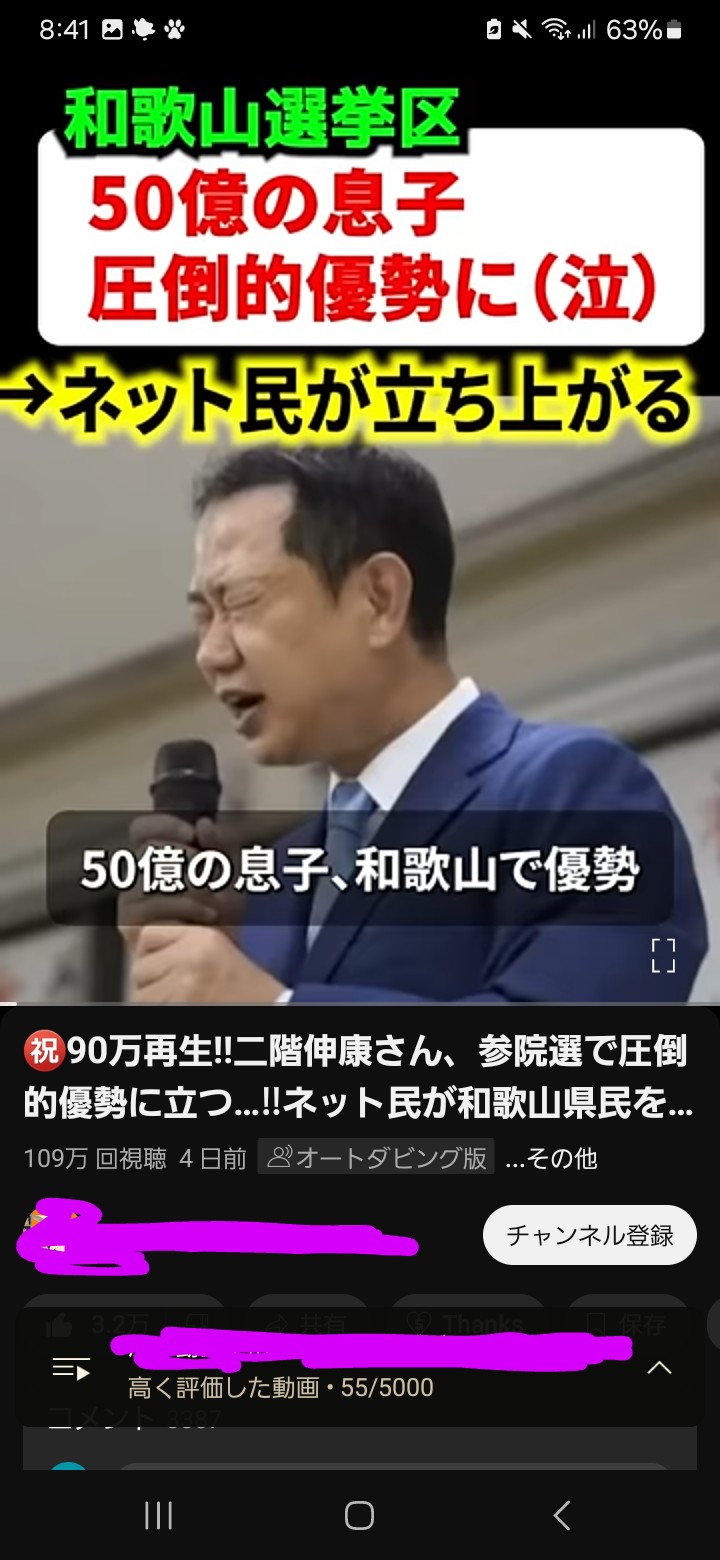
Task: Go to home screen via home button
Action: (x=359, y=1515)
